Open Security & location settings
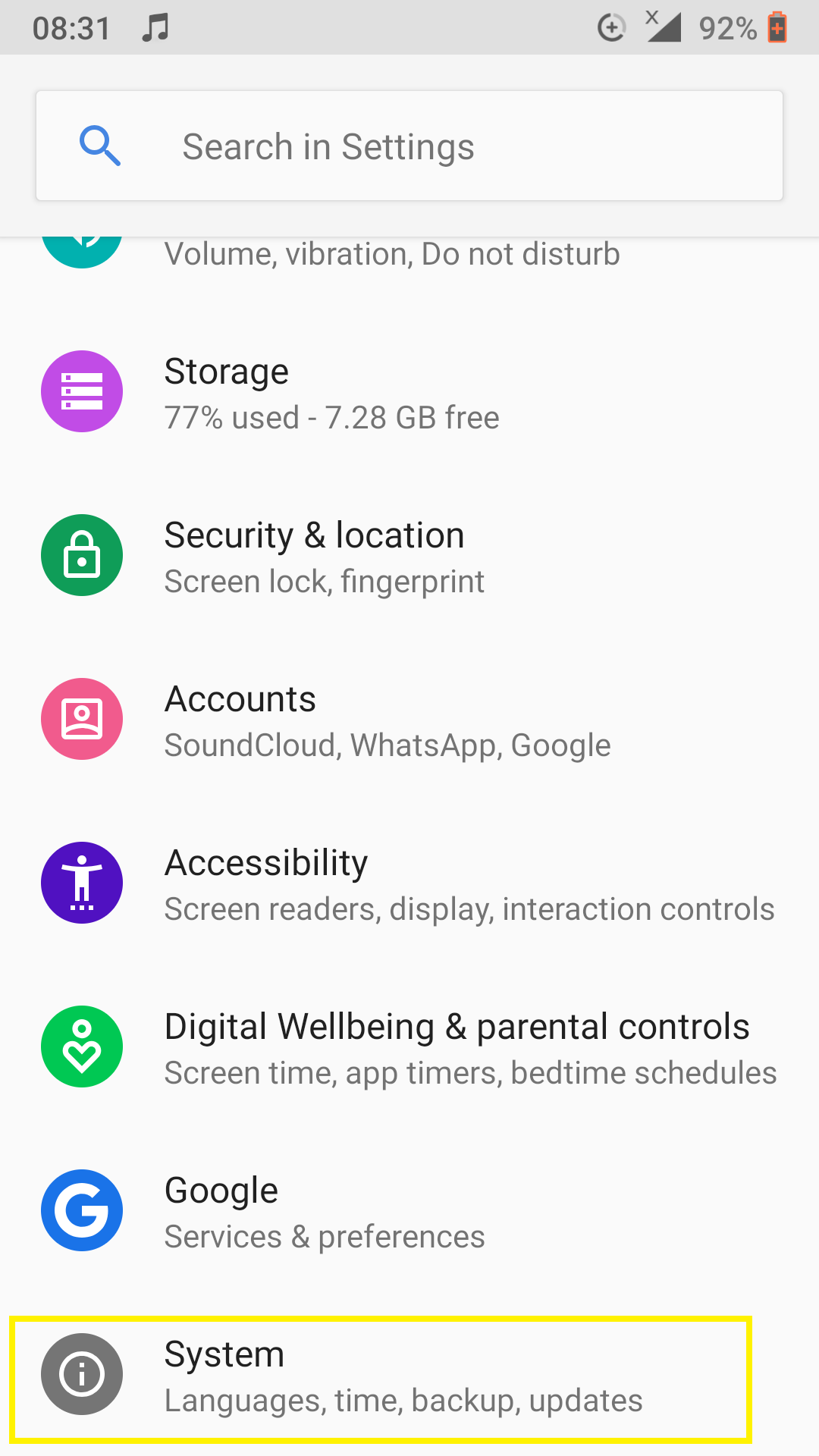Image resolution: width=819 pixels, height=1456 pixels. pos(409,556)
